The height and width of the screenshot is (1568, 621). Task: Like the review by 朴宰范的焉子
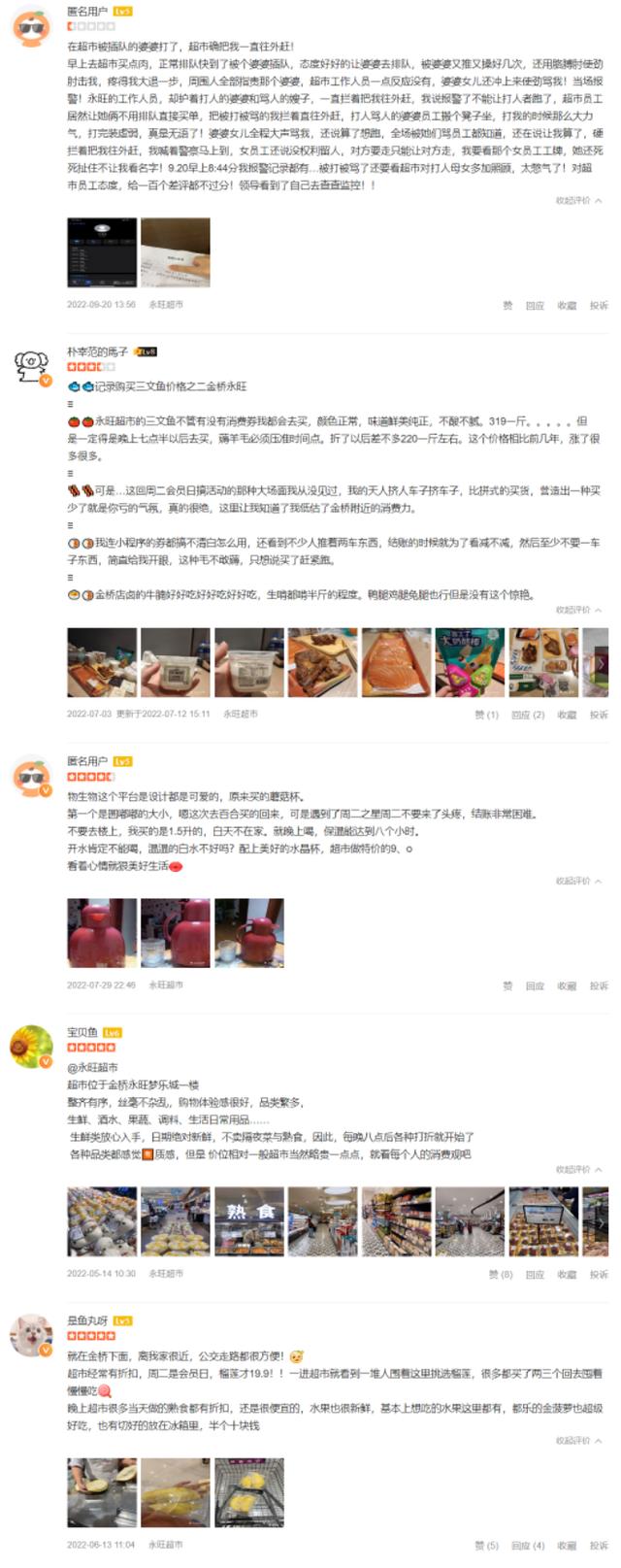point(486,715)
